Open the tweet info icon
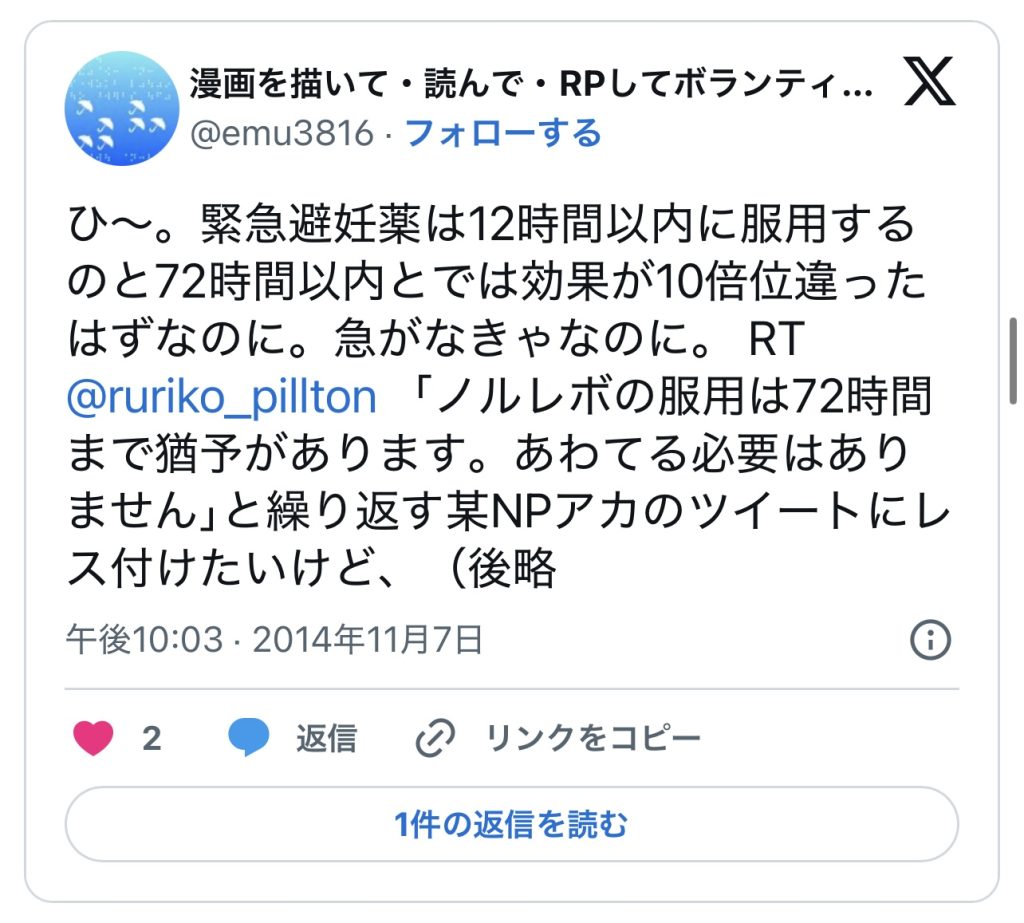 point(929,640)
